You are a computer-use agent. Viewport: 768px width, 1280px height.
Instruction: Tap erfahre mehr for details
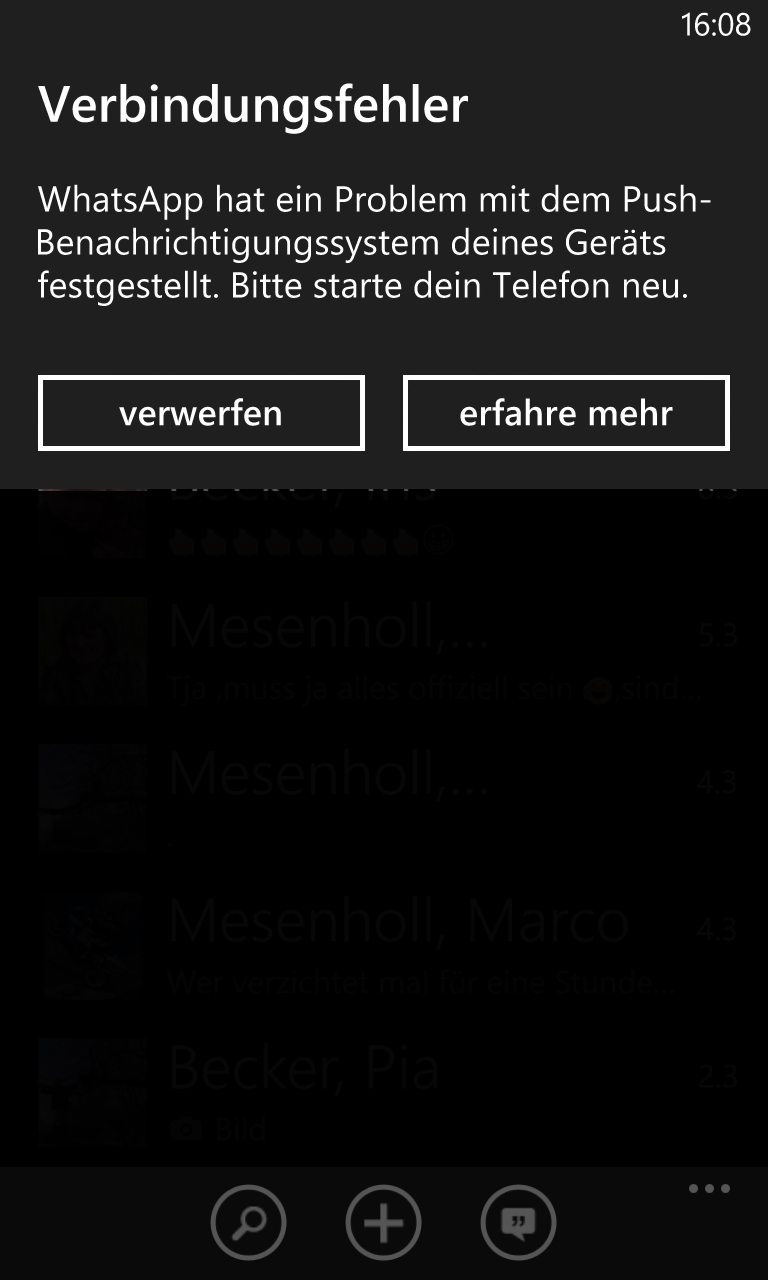click(566, 413)
